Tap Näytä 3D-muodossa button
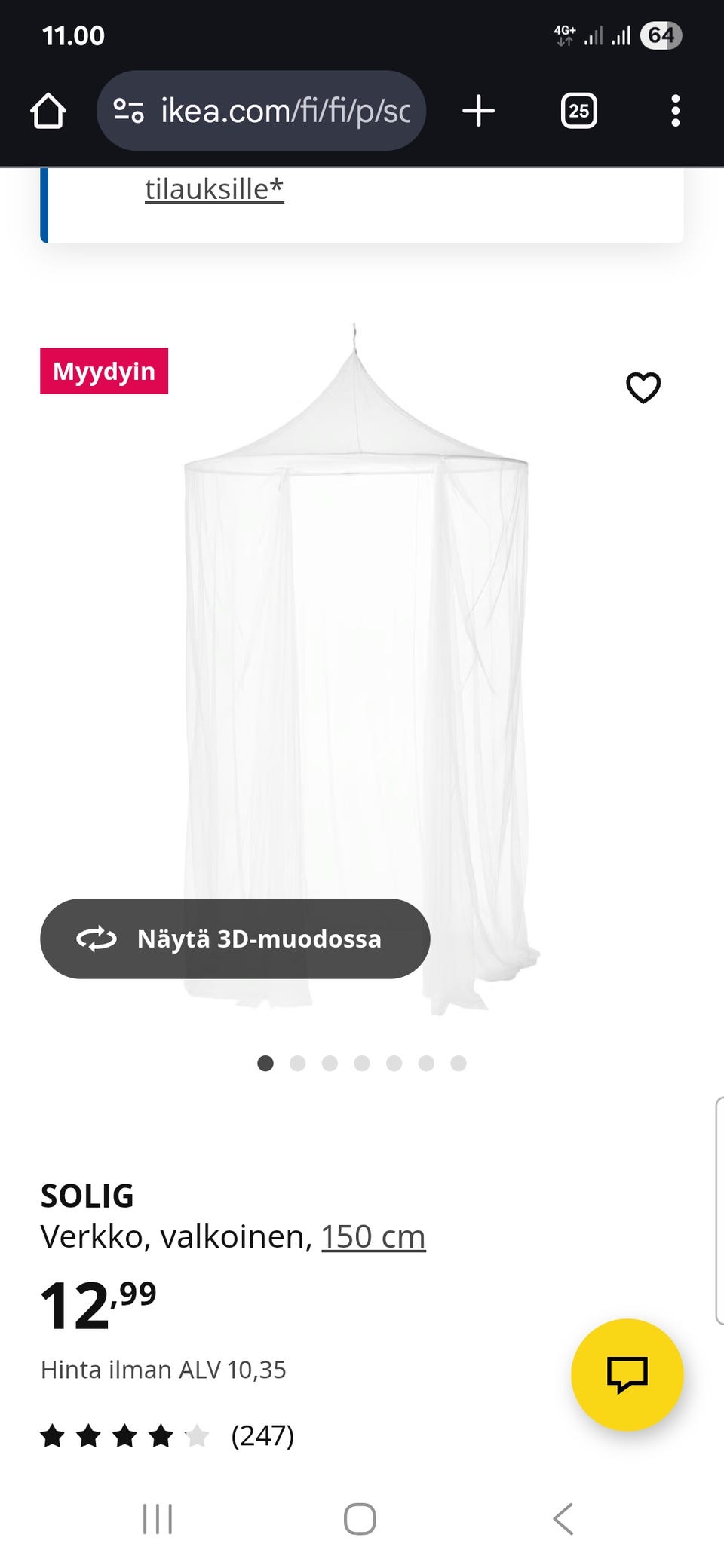724x1568 pixels. (x=235, y=939)
